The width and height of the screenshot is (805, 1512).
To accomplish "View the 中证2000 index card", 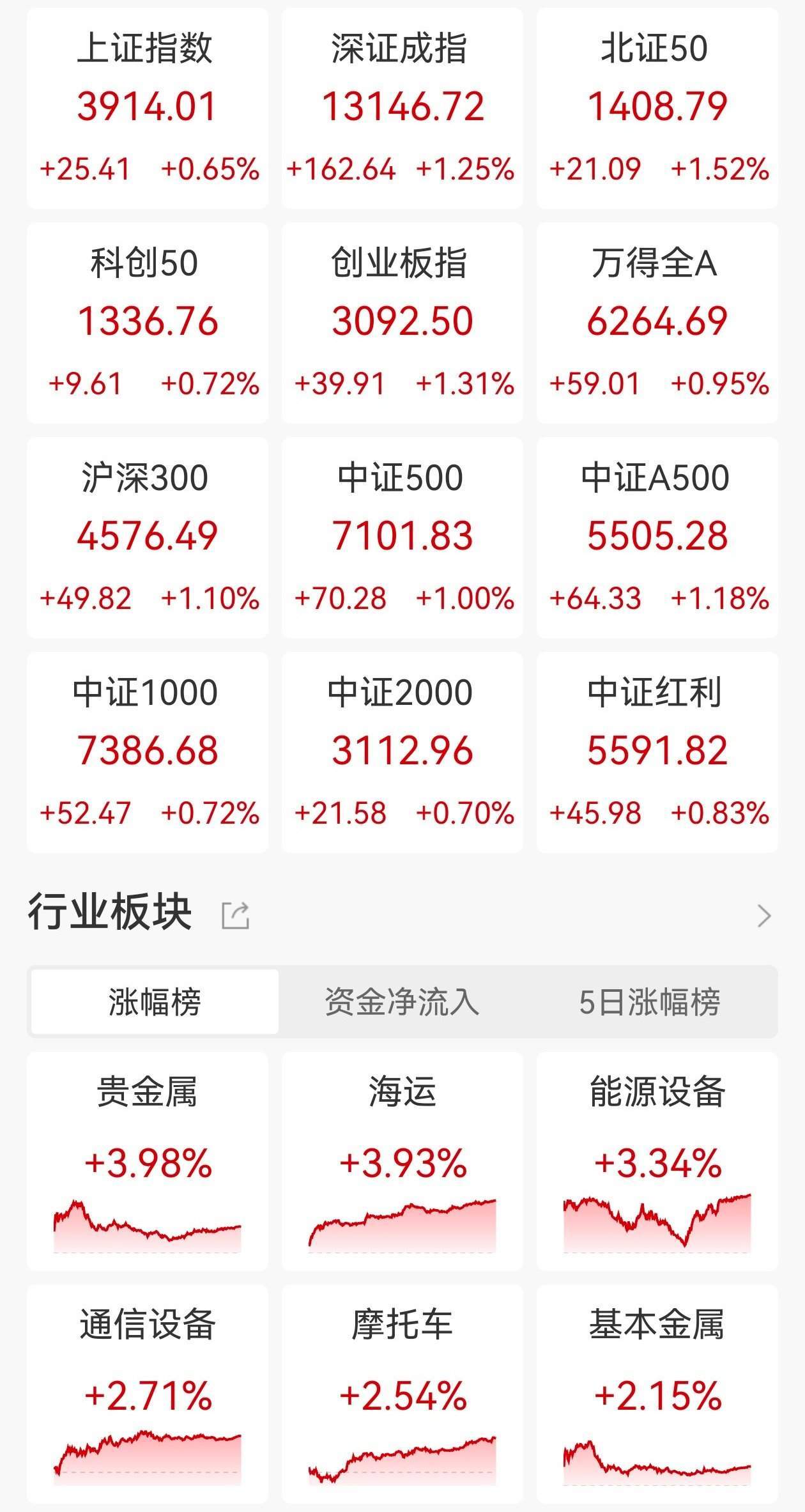I will (x=402, y=751).
